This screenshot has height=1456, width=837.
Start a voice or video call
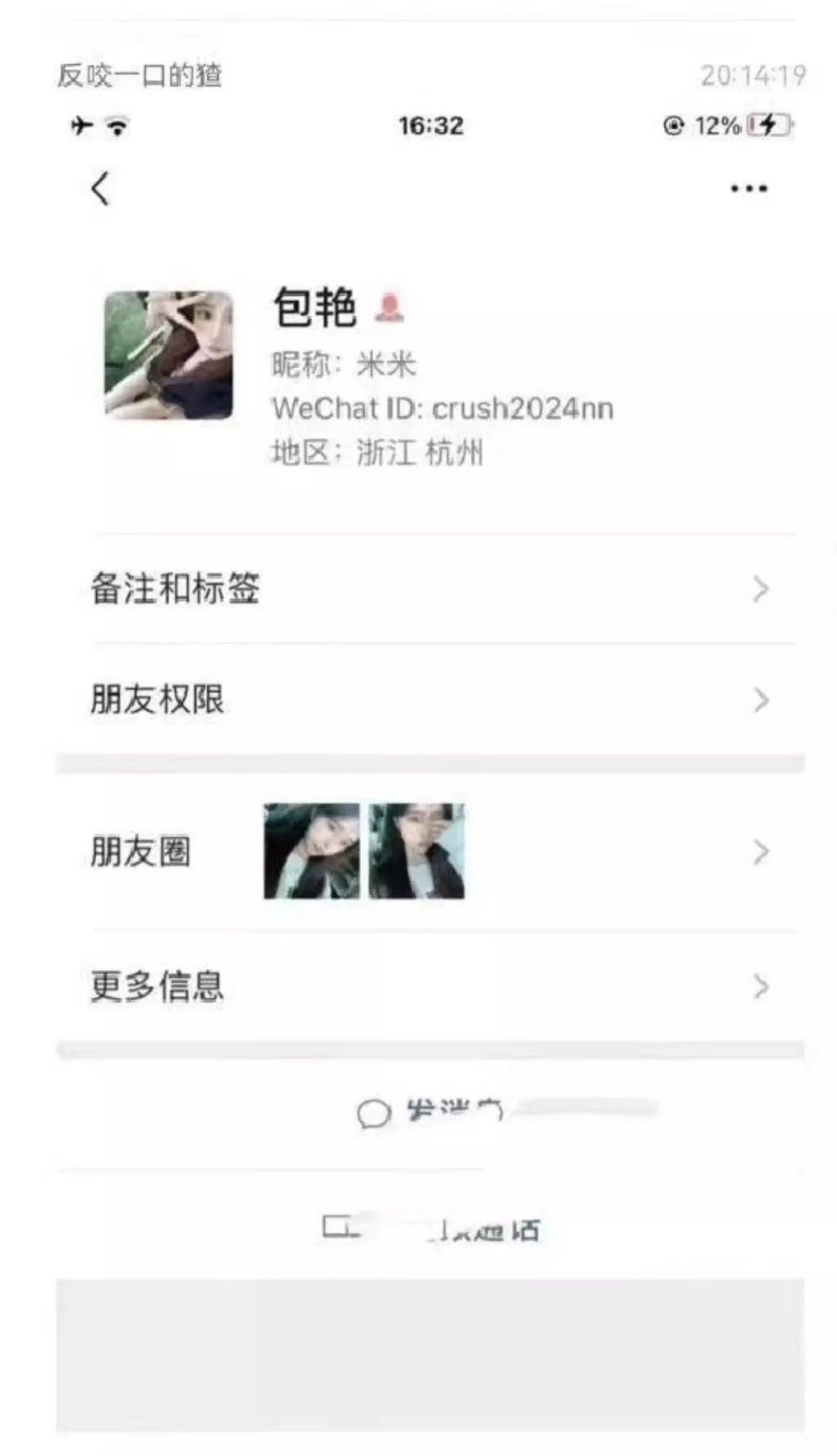[432, 1230]
